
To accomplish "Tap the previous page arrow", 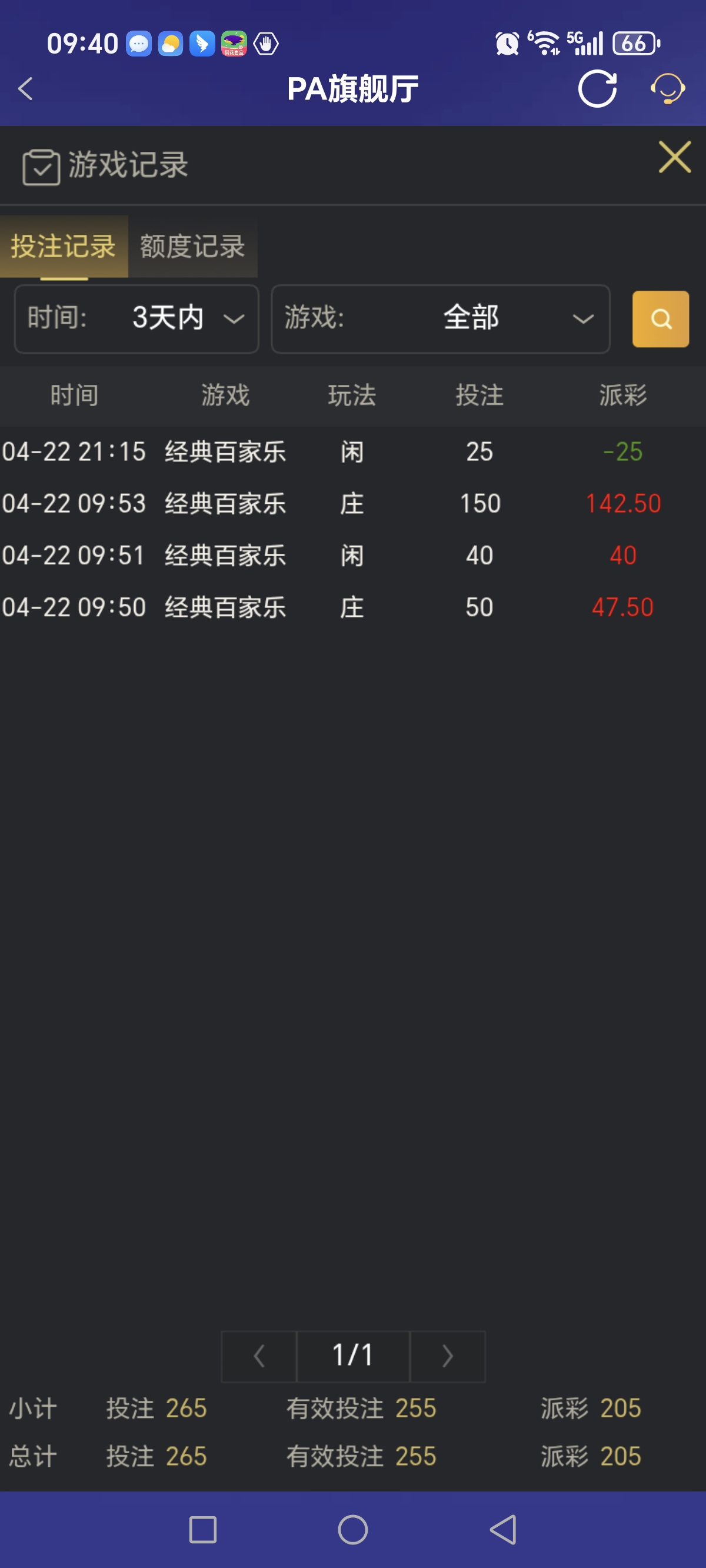I will (258, 1357).
